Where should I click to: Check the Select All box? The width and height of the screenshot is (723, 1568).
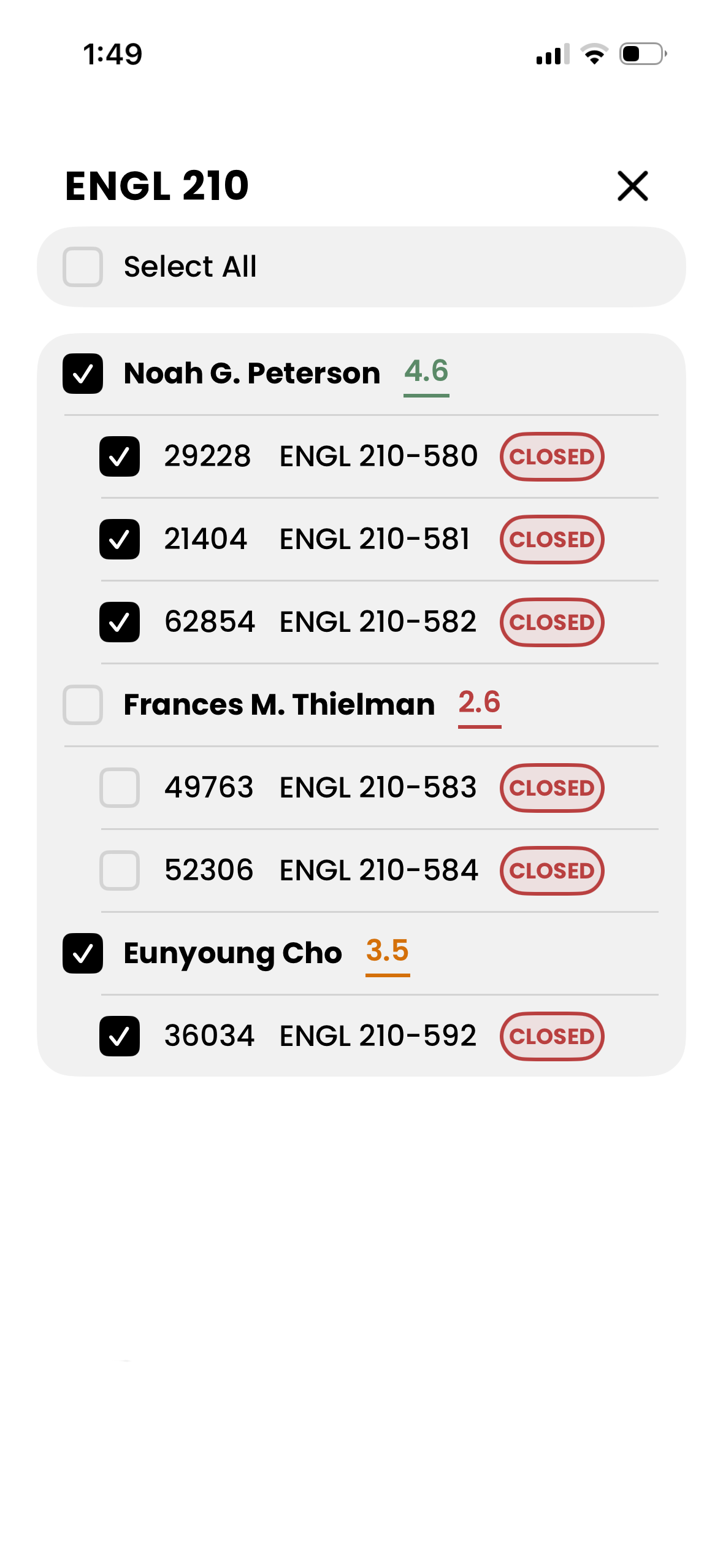click(83, 267)
